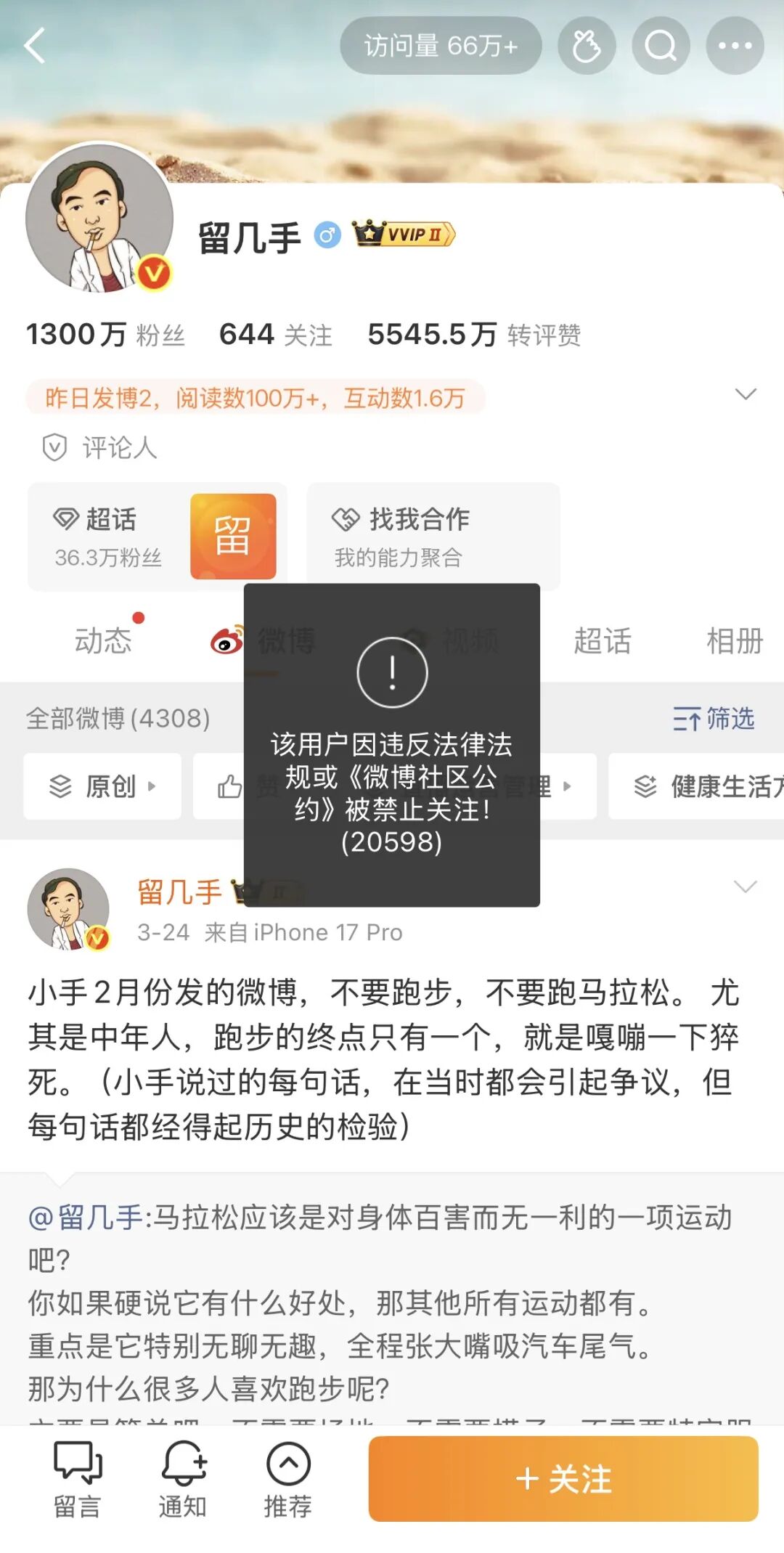Image resolution: width=784 pixels, height=1553 pixels.
Task: View 留几手's profile avatar
Action: (x=99, y=217)
